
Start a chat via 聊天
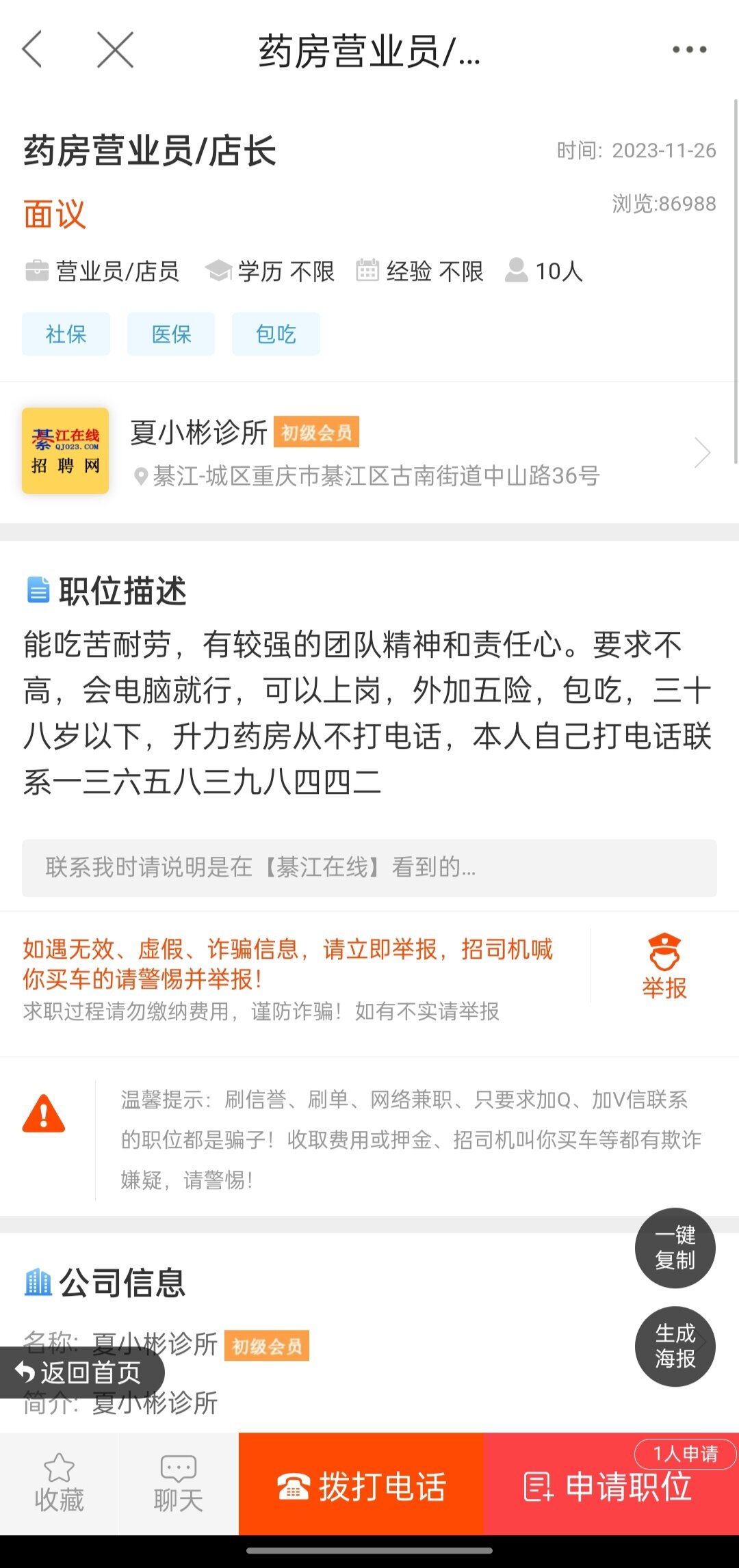178,1484
